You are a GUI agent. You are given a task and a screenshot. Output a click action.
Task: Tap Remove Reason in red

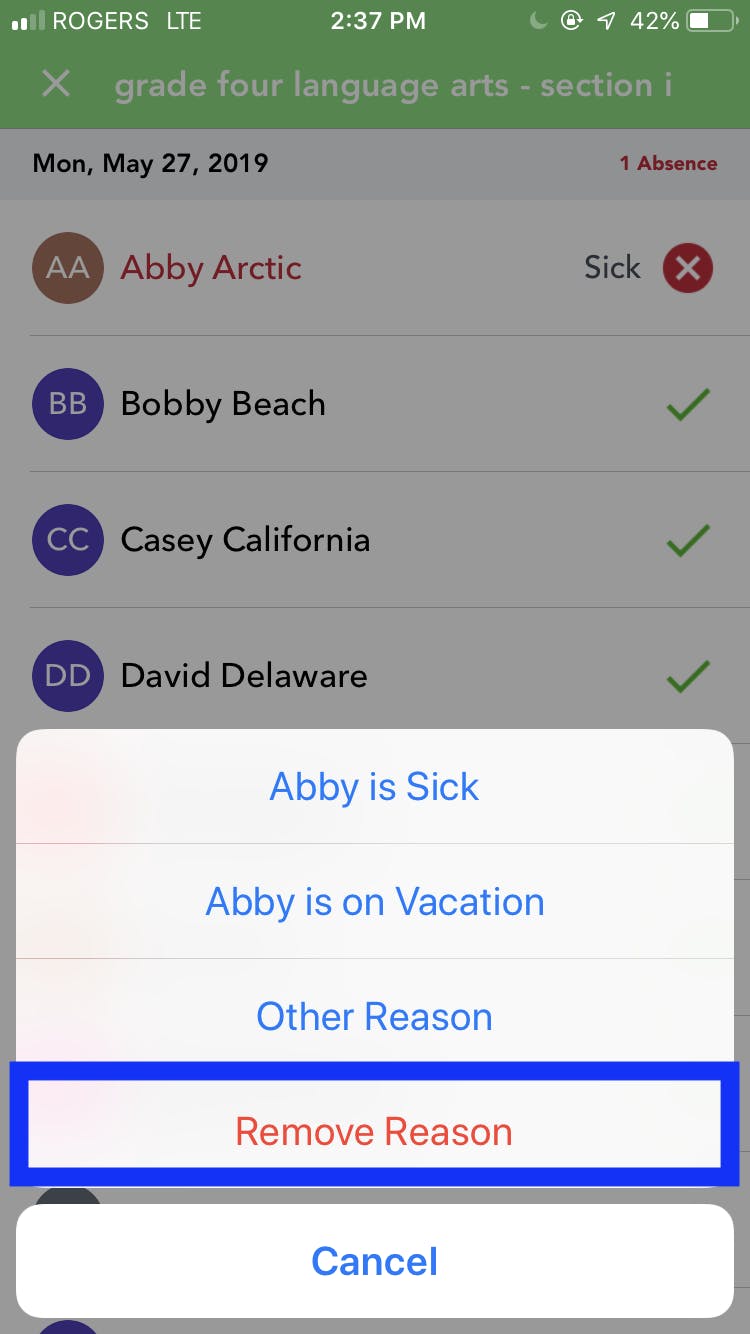click(x=374, y=1132)
